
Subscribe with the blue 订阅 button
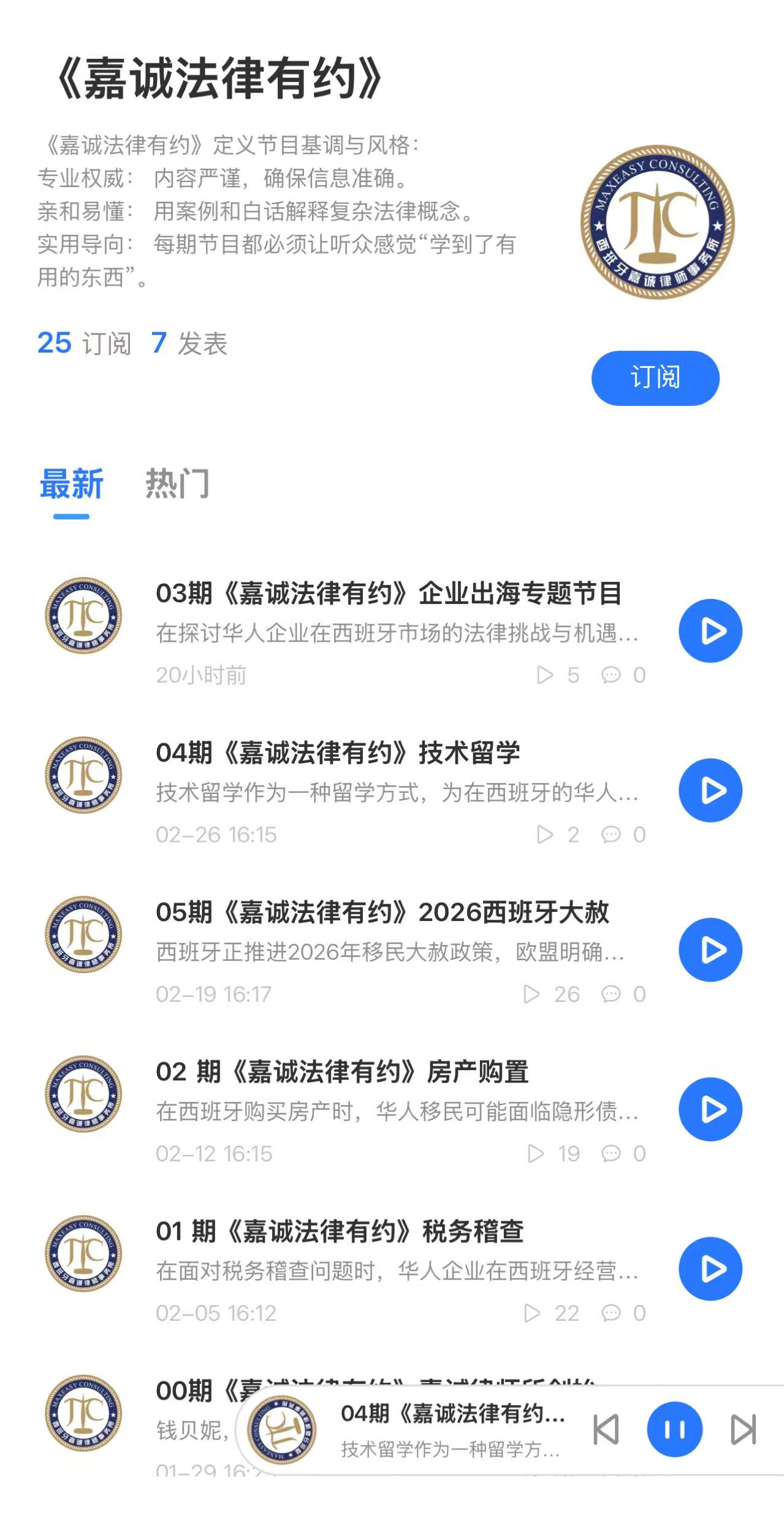(x=655, y=378)
